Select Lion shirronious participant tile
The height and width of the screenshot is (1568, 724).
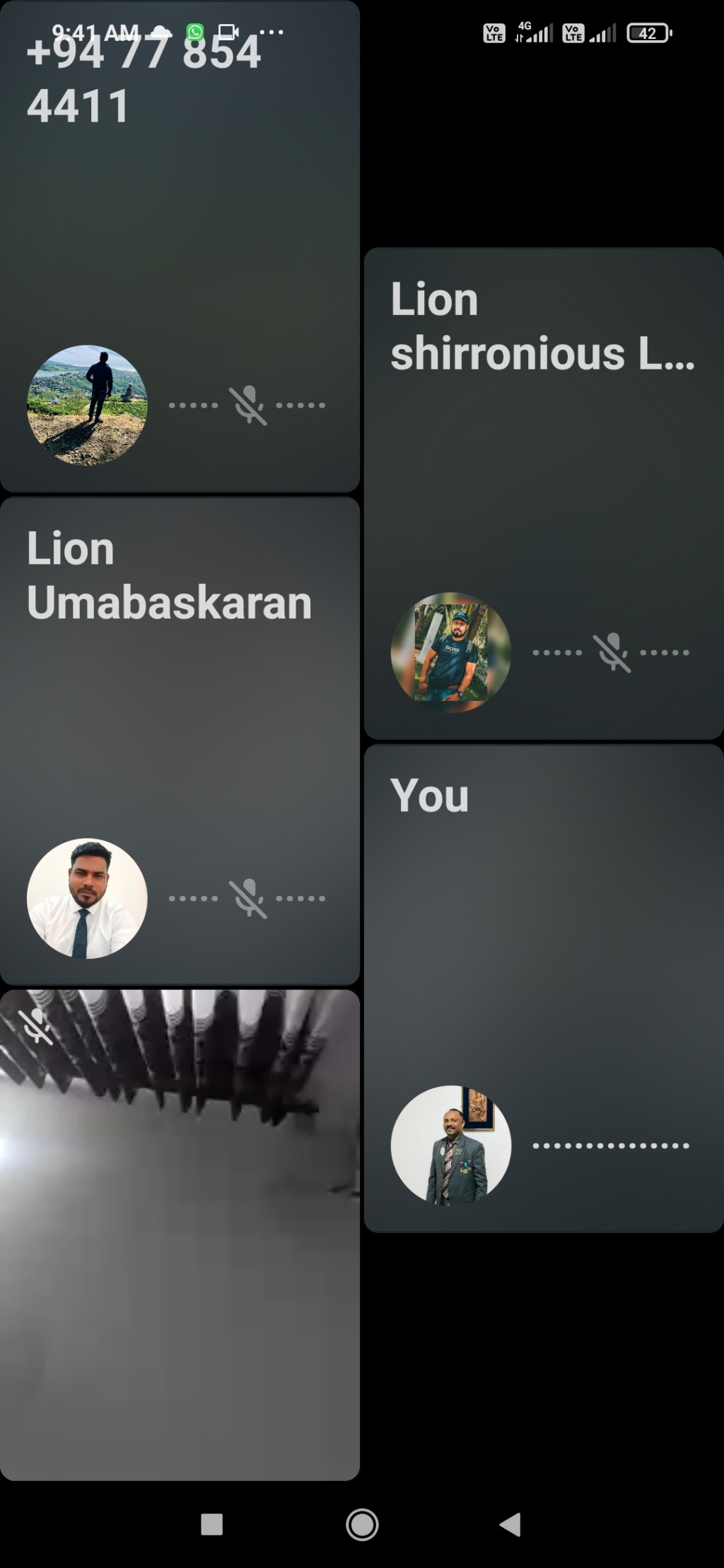tap(543, 493)
